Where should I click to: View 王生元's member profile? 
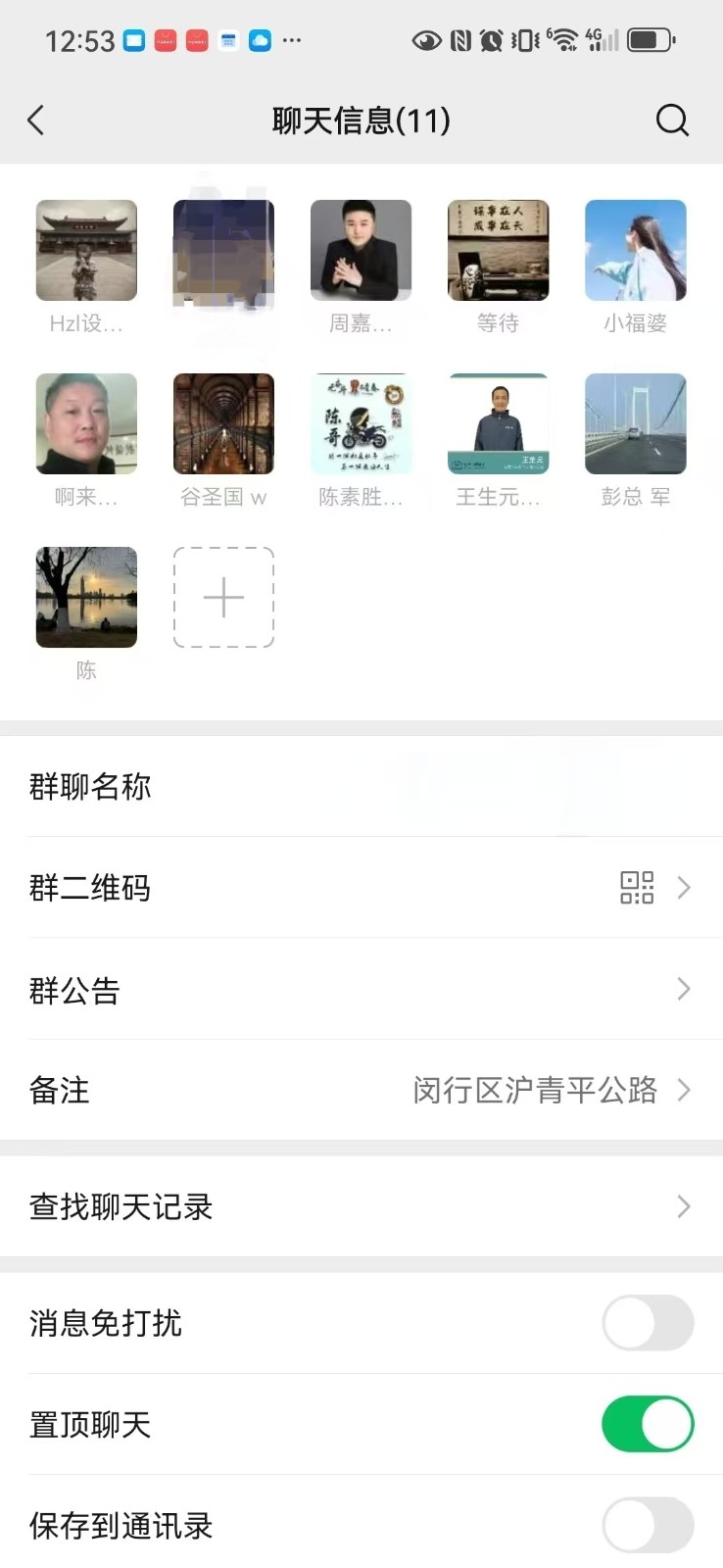[498, 424]
